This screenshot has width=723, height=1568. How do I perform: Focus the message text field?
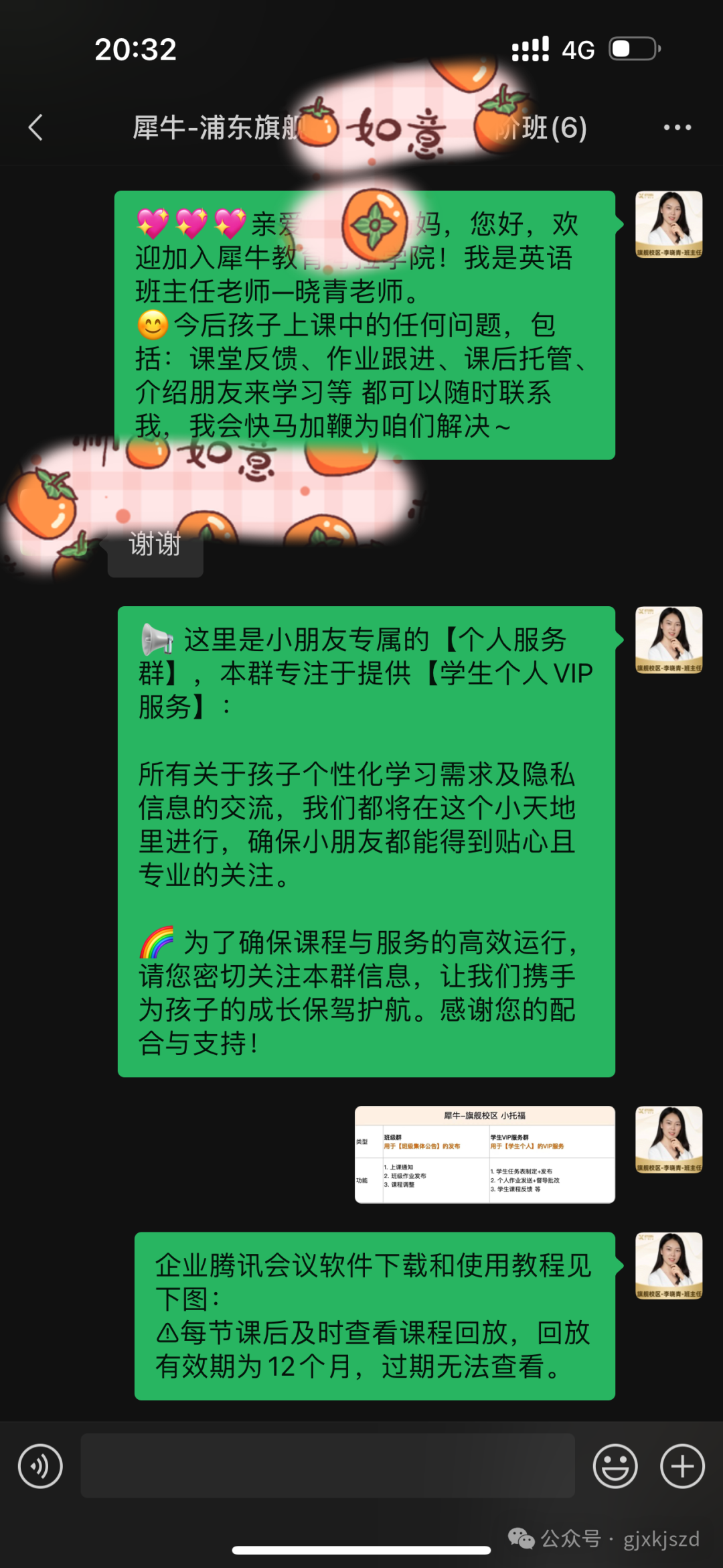point(327,1466)
